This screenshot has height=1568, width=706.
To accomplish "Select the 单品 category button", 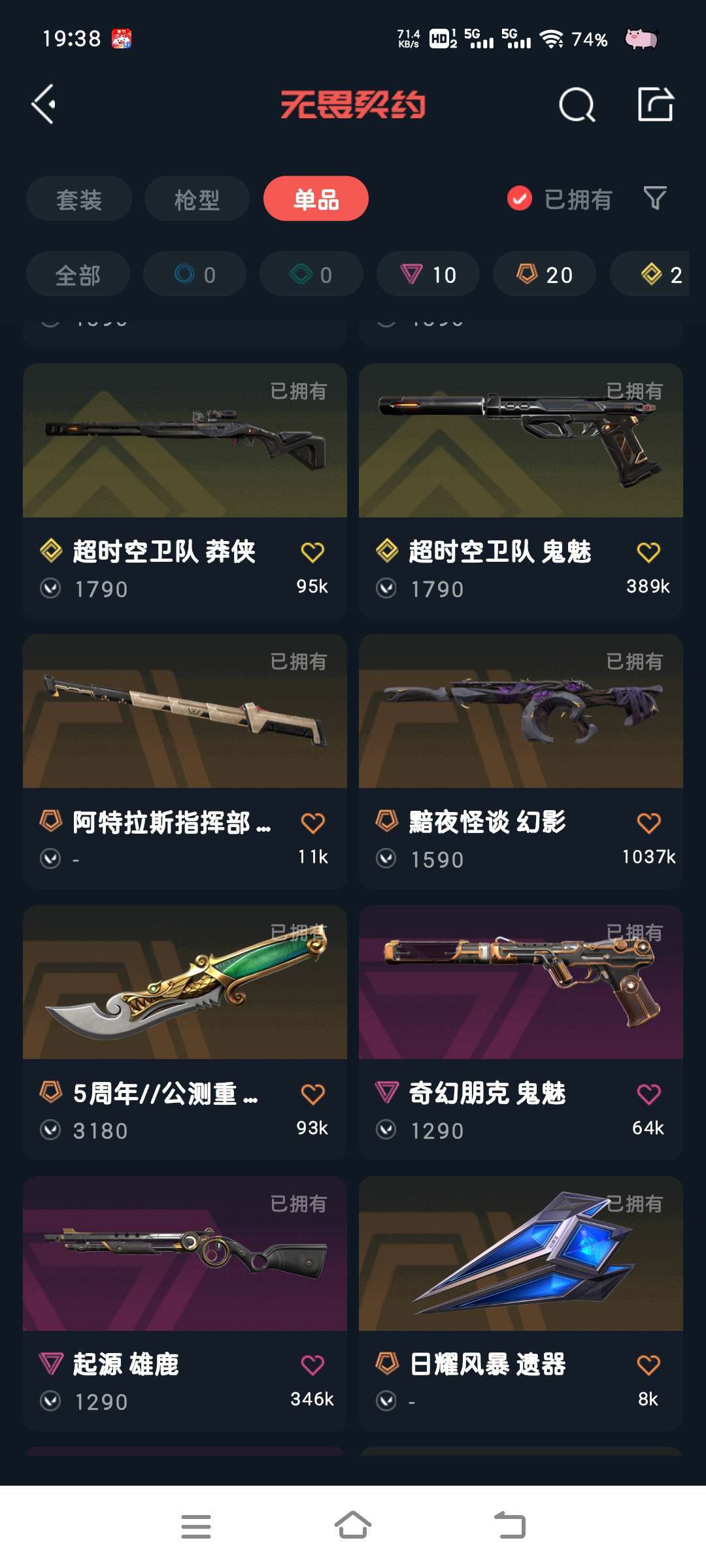I will point(315,199).
